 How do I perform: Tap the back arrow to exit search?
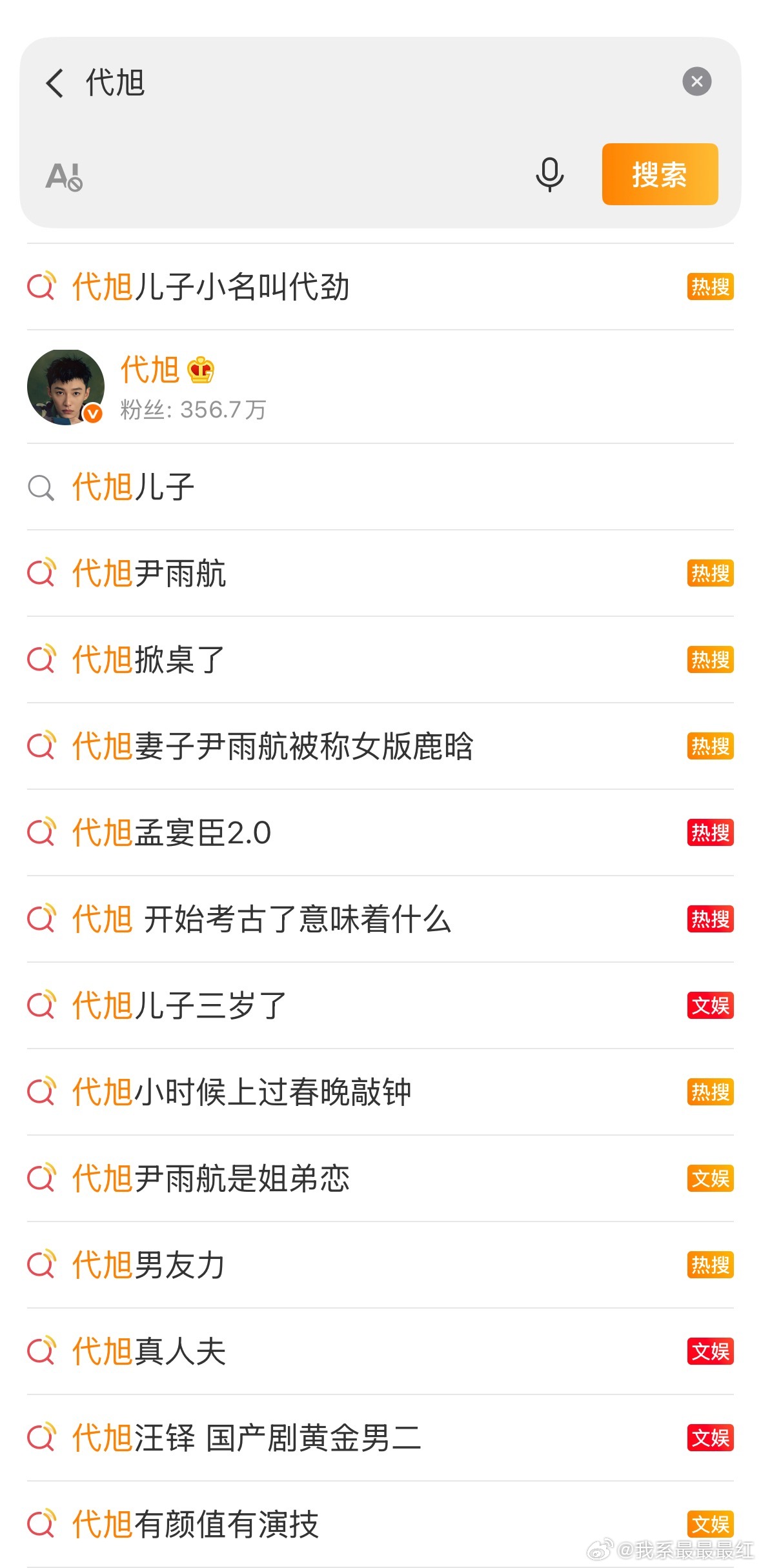coord(55,83)
